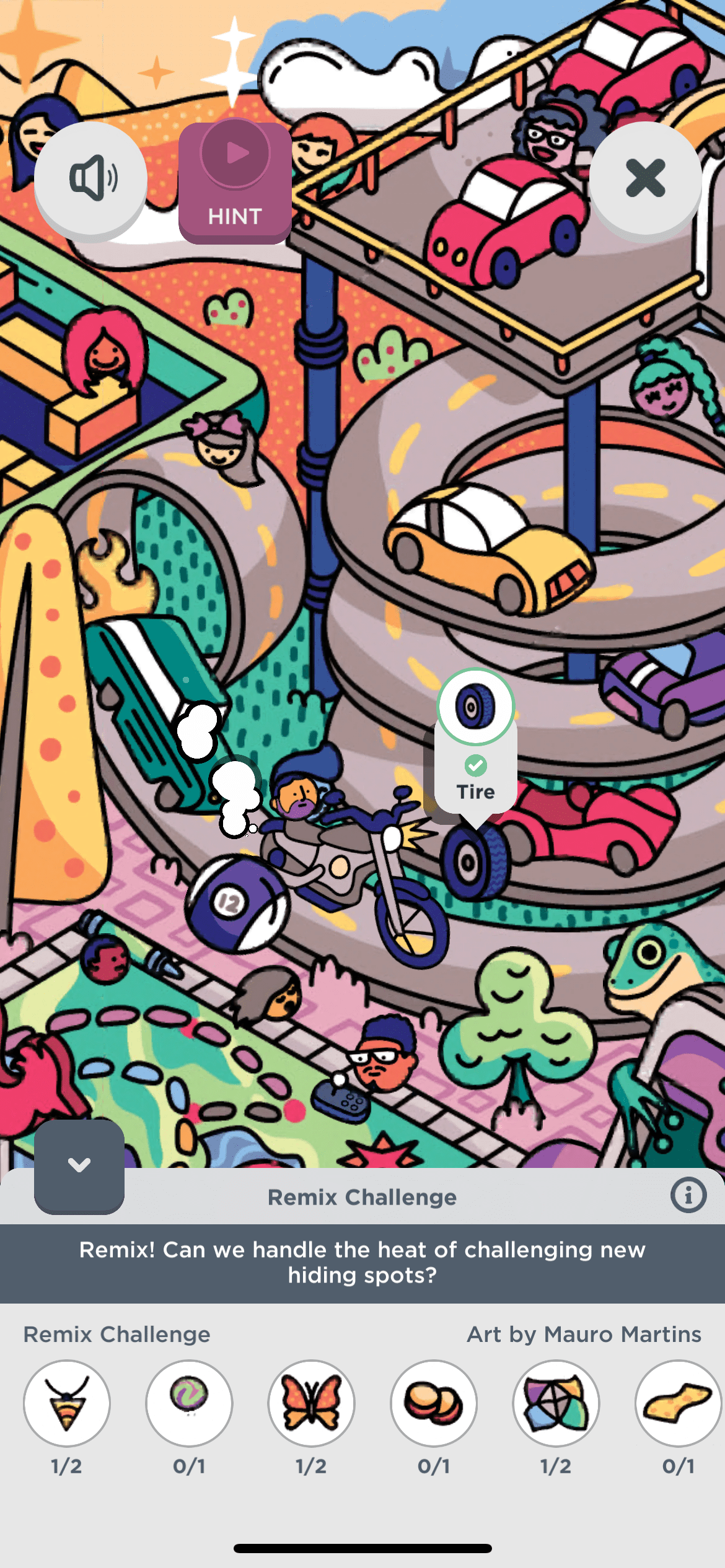The height and width of the screenshot is (1568, 725).
Task: Select the butterfly item to find
Action: (x=311, y=1403)
